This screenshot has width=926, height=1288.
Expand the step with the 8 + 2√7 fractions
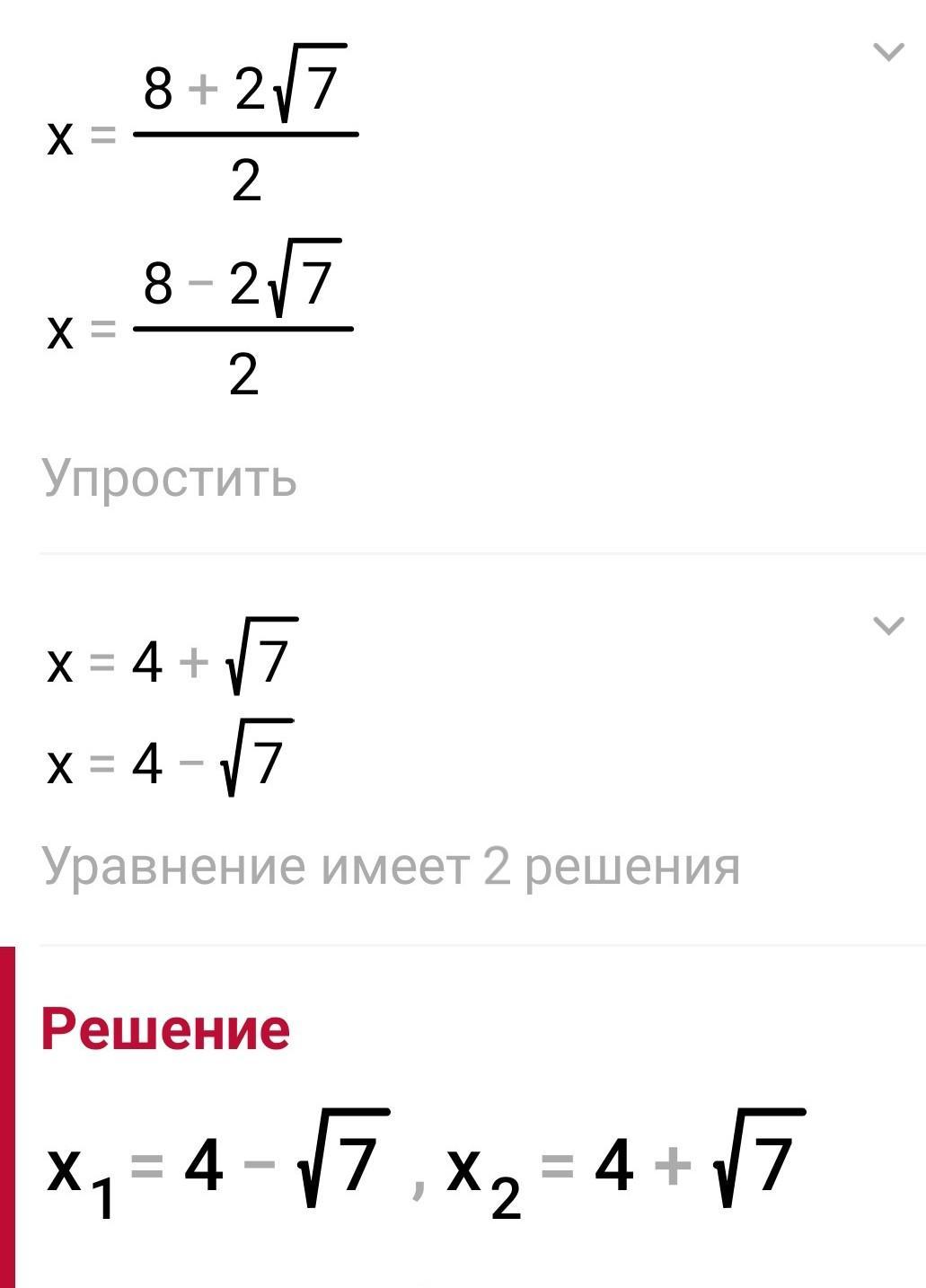888,52
